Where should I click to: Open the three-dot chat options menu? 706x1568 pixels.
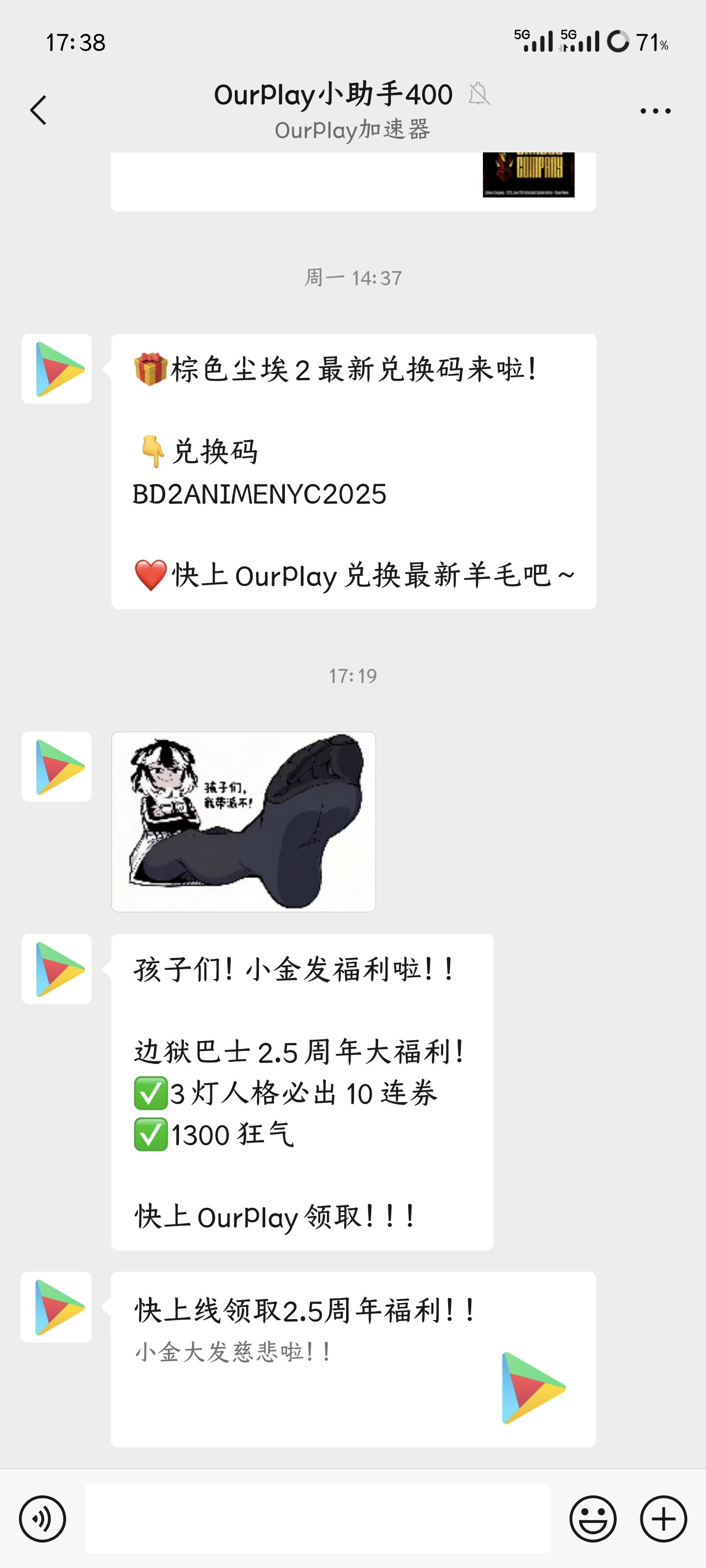pos(655,111)
